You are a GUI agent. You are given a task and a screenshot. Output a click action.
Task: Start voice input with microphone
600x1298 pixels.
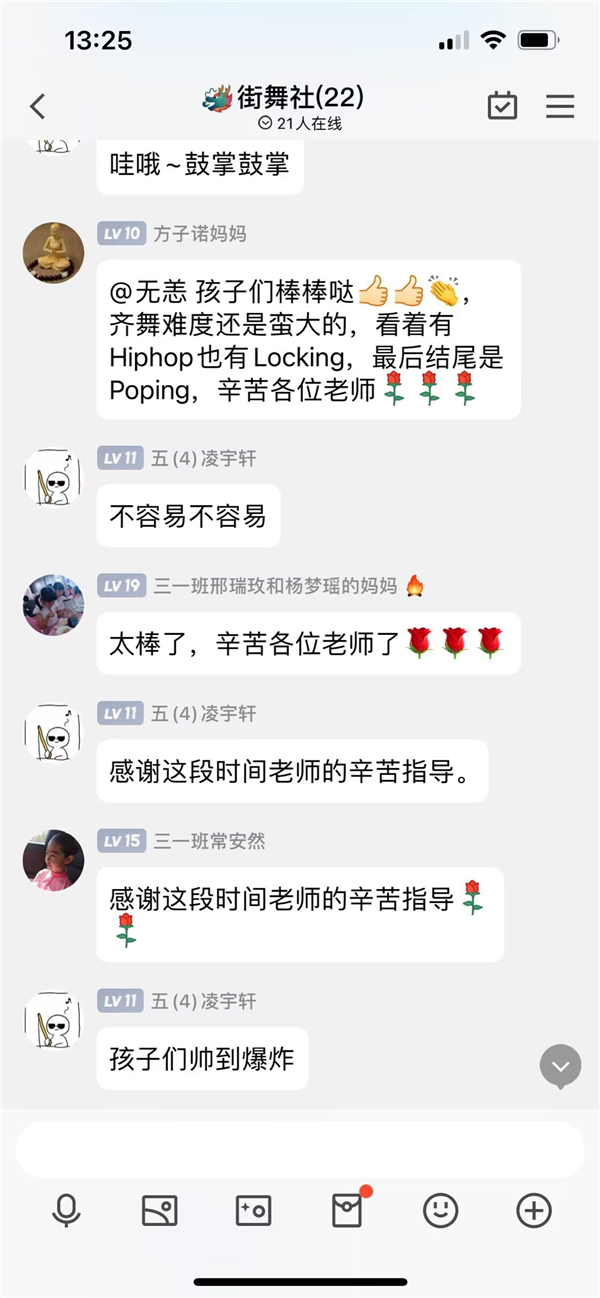point(66,1211)
